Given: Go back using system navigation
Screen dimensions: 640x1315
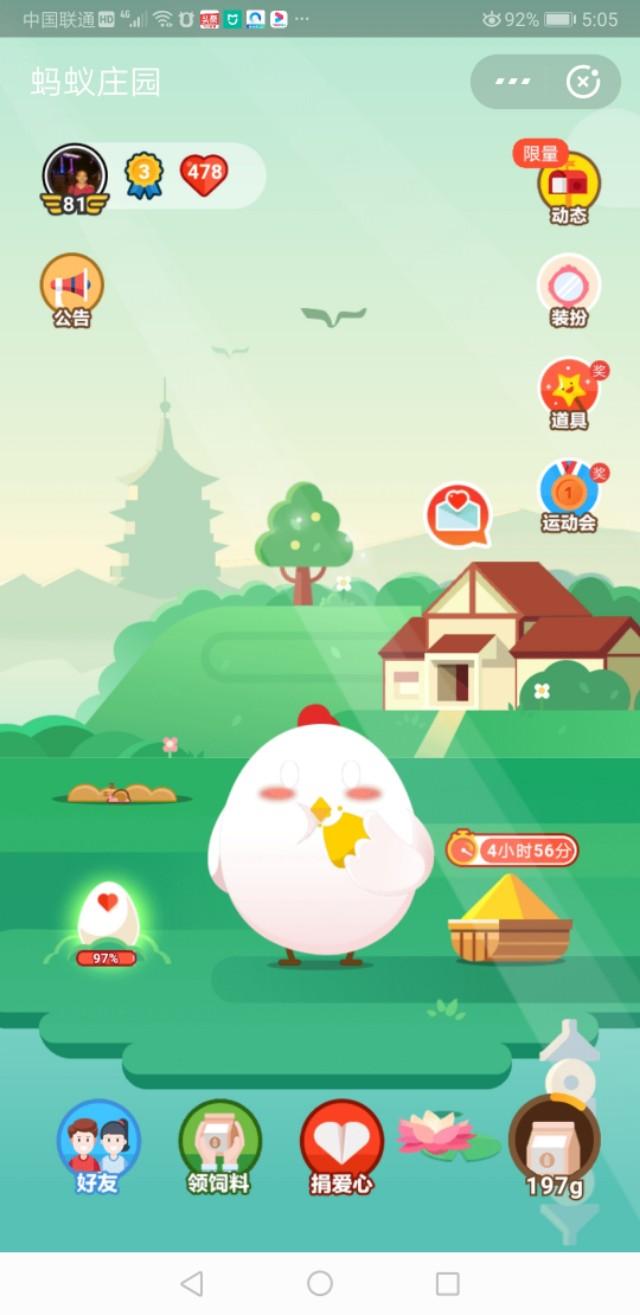Looking at the screenshot, I should click(191, 1284).
